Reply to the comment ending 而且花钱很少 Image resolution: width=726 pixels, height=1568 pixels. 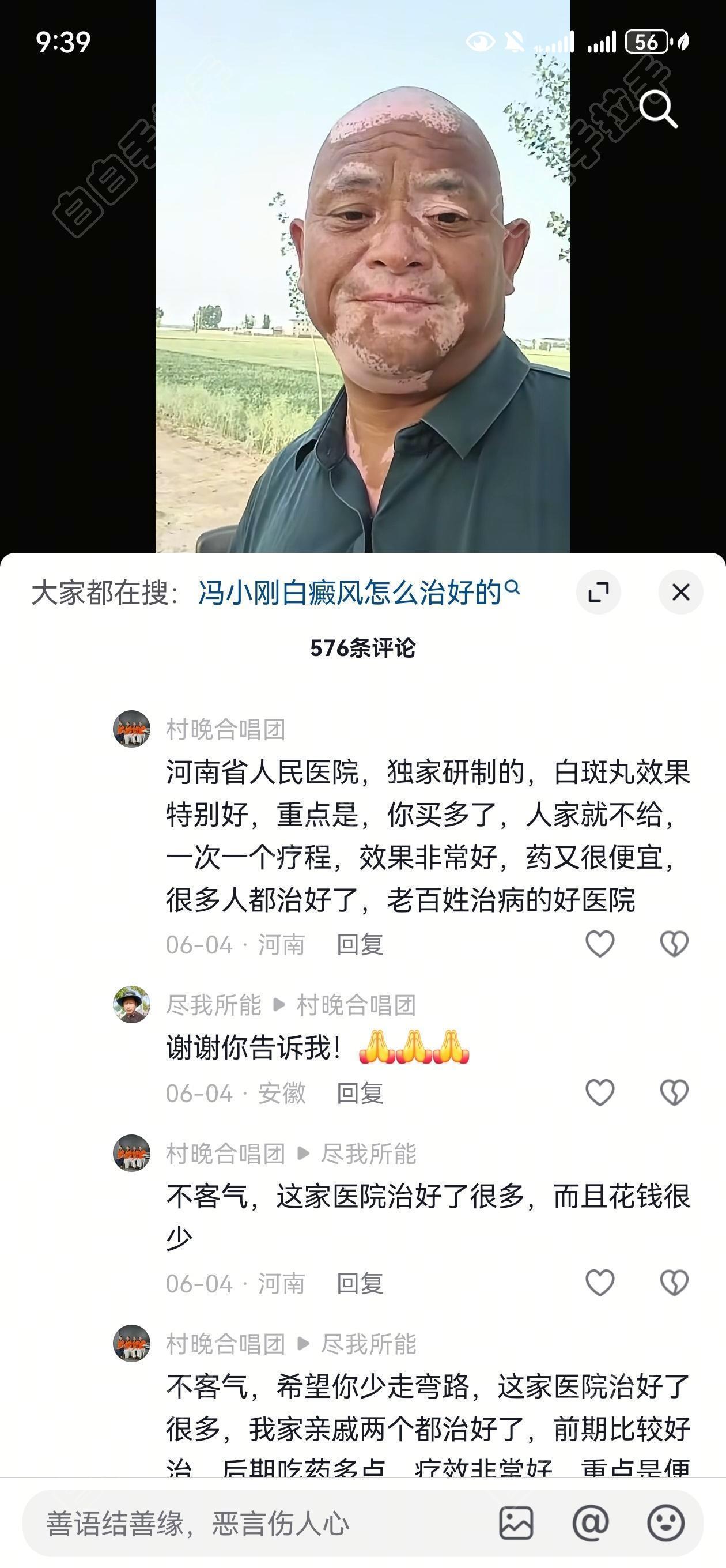click(x=360, y=1284)
